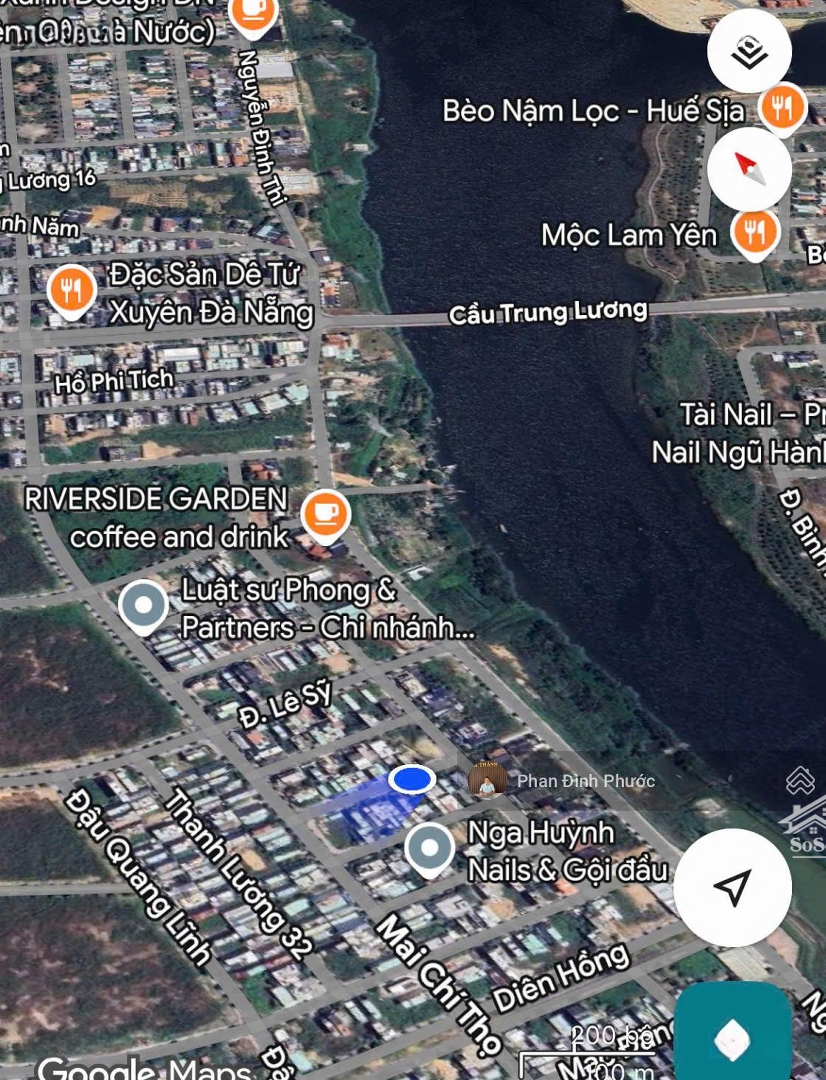The image size is (826, 1080).
Task: Tap the blue current location dot
Action: click(x=411, y=779)
